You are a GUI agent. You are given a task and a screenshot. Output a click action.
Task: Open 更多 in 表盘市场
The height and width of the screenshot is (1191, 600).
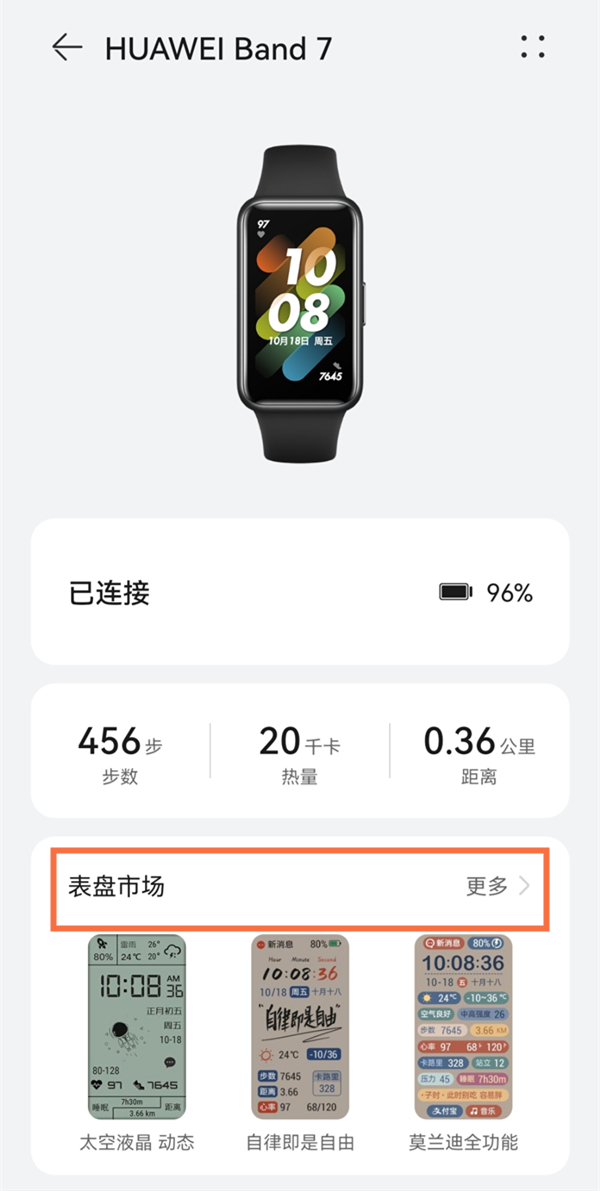497,886
